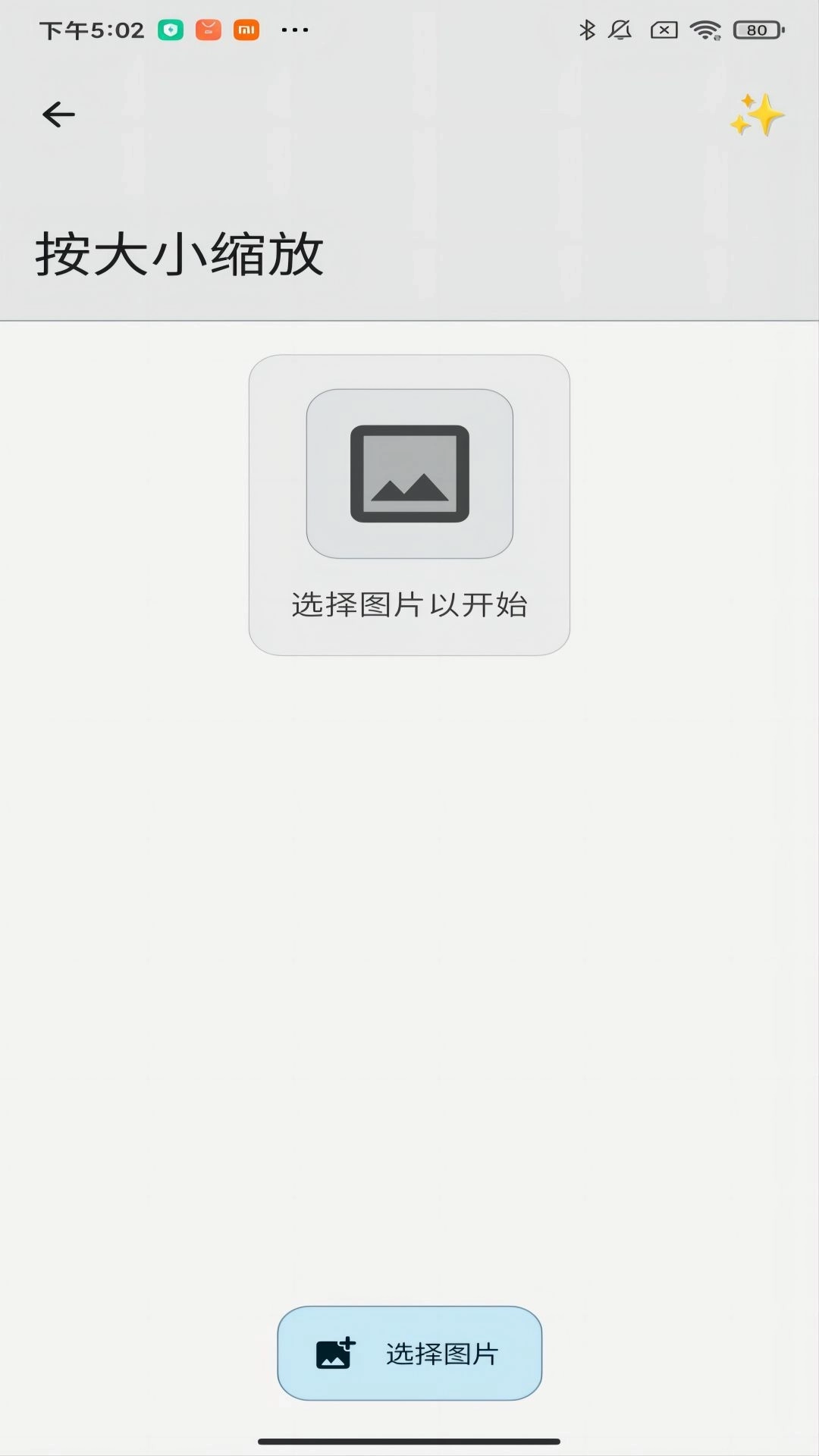The height and width of the screenshot is (1456, 819).
Task: Tap the Wi-Fi signal icon
Action: pyautogui.click(x=705, y=29)
